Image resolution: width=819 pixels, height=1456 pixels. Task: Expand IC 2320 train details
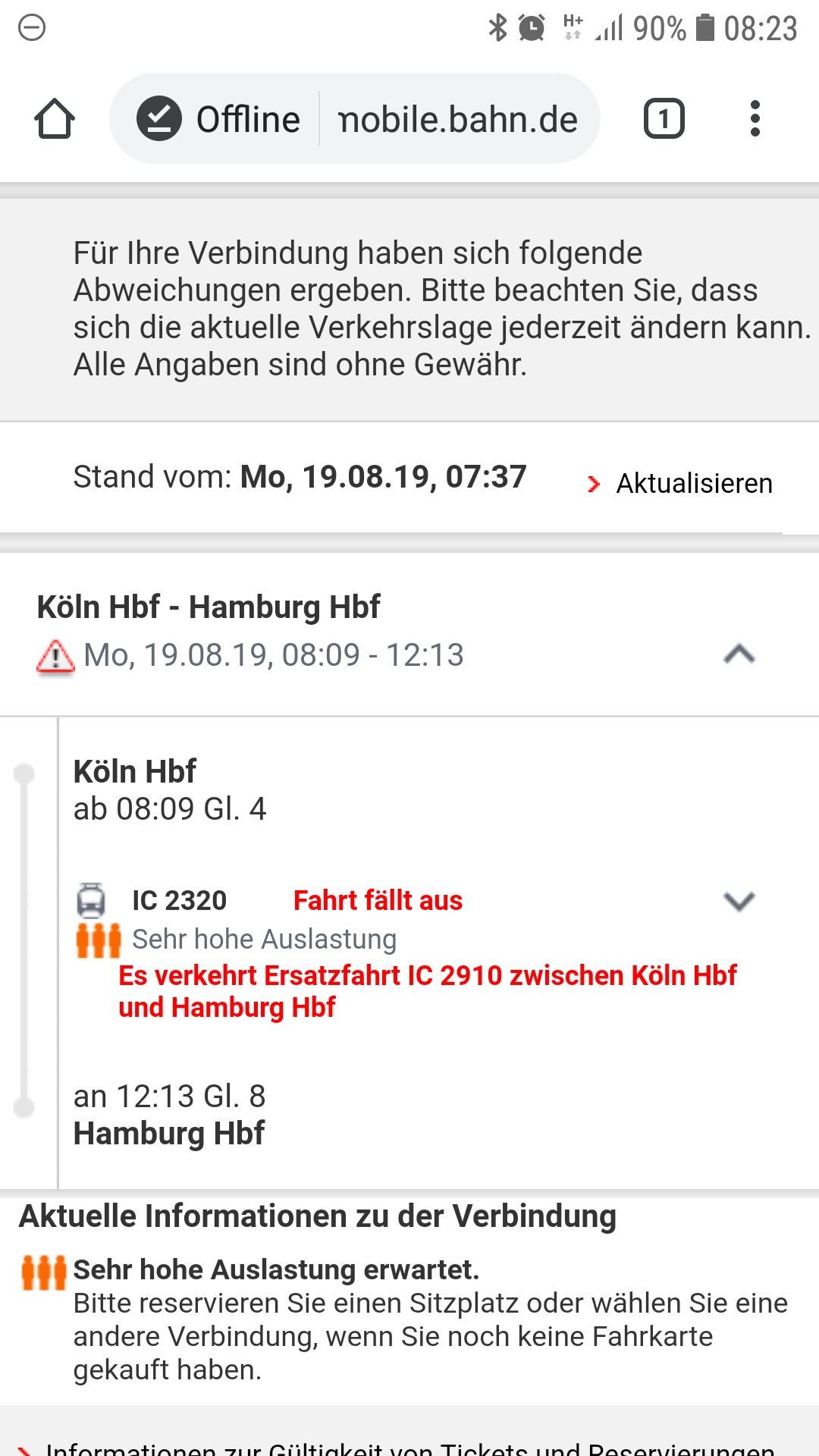click(739, 901)
